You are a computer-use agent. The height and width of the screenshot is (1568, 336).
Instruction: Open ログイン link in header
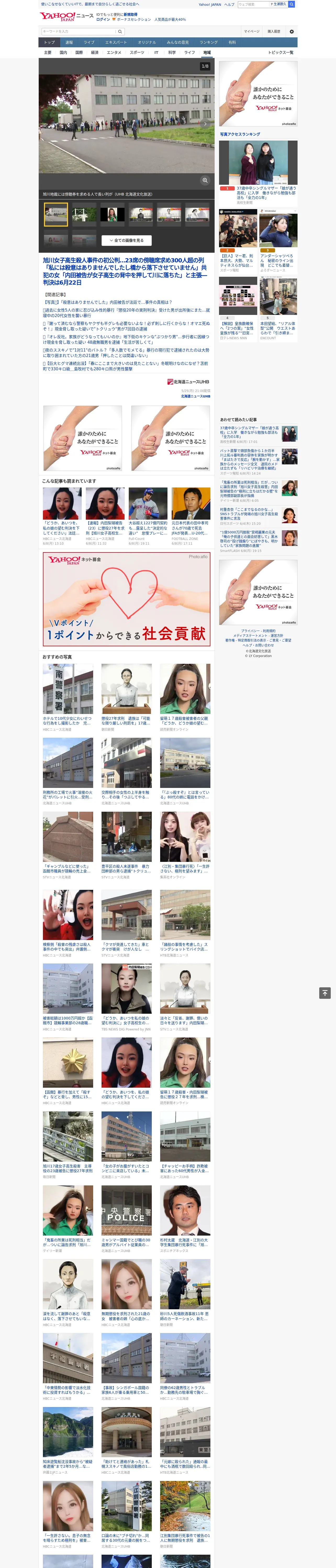tap(103, 20)
